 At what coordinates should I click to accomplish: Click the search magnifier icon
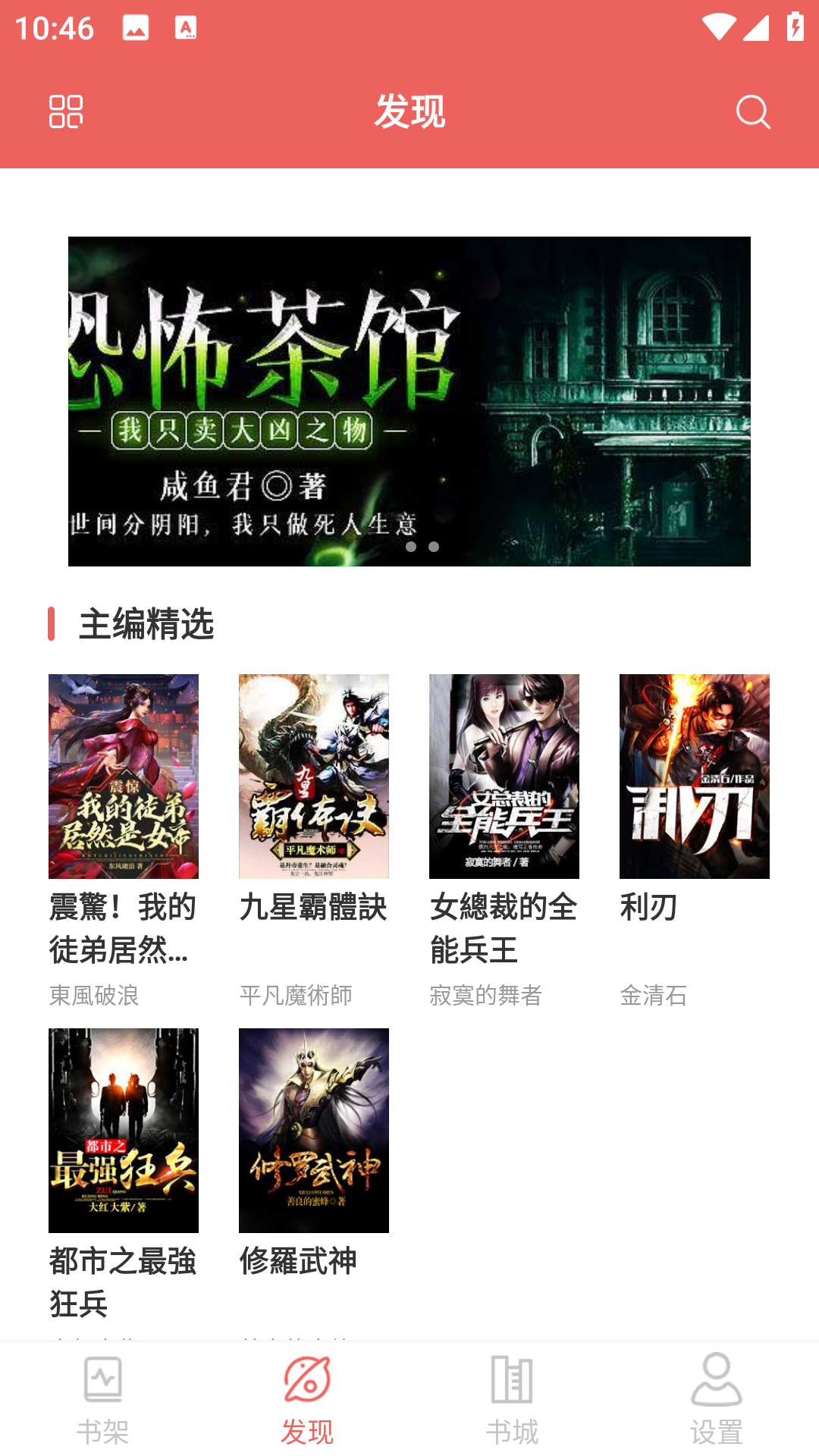coord(752,114)
